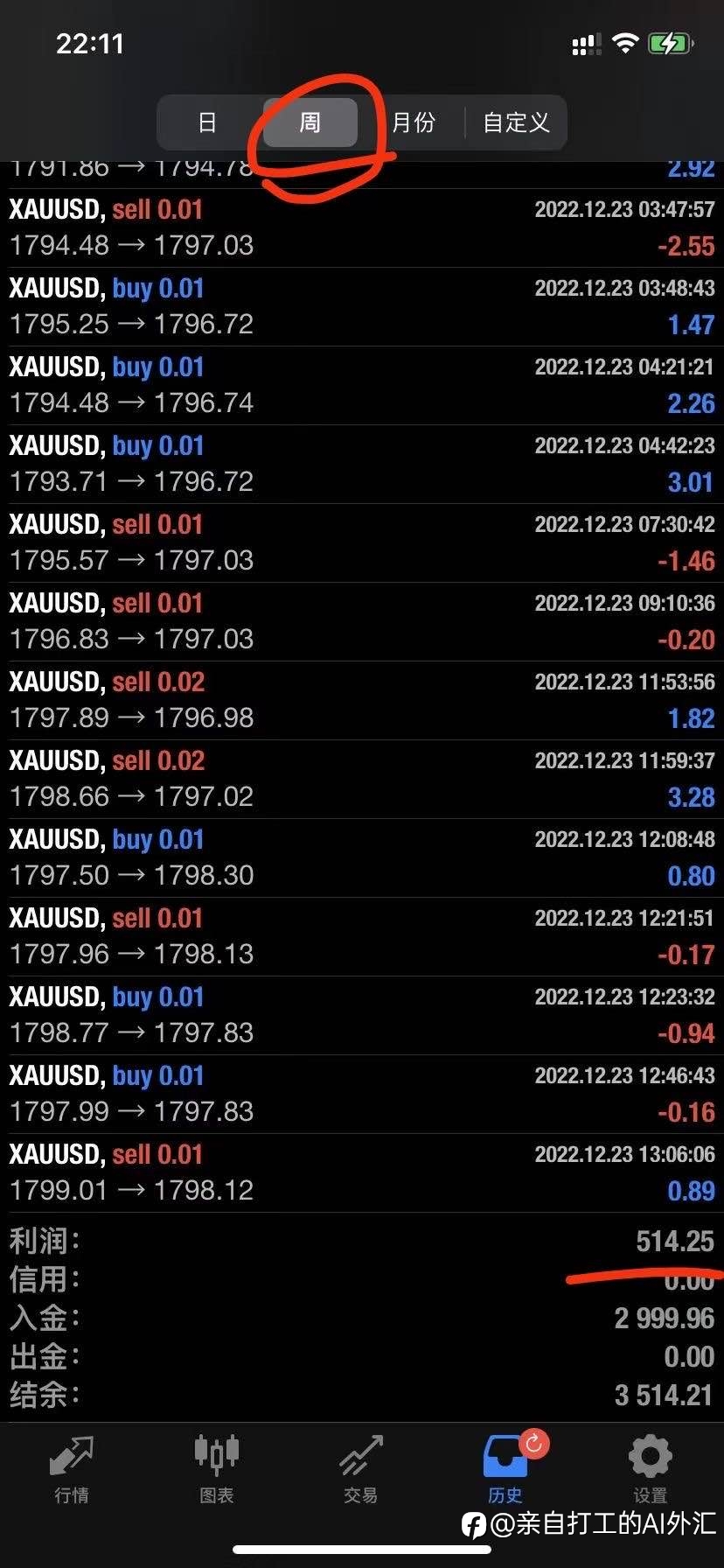Image resolution: width=724 pixels, height=1568 pixels.
Task: Open the 设置 settings tab
Action: point(651,1469)
